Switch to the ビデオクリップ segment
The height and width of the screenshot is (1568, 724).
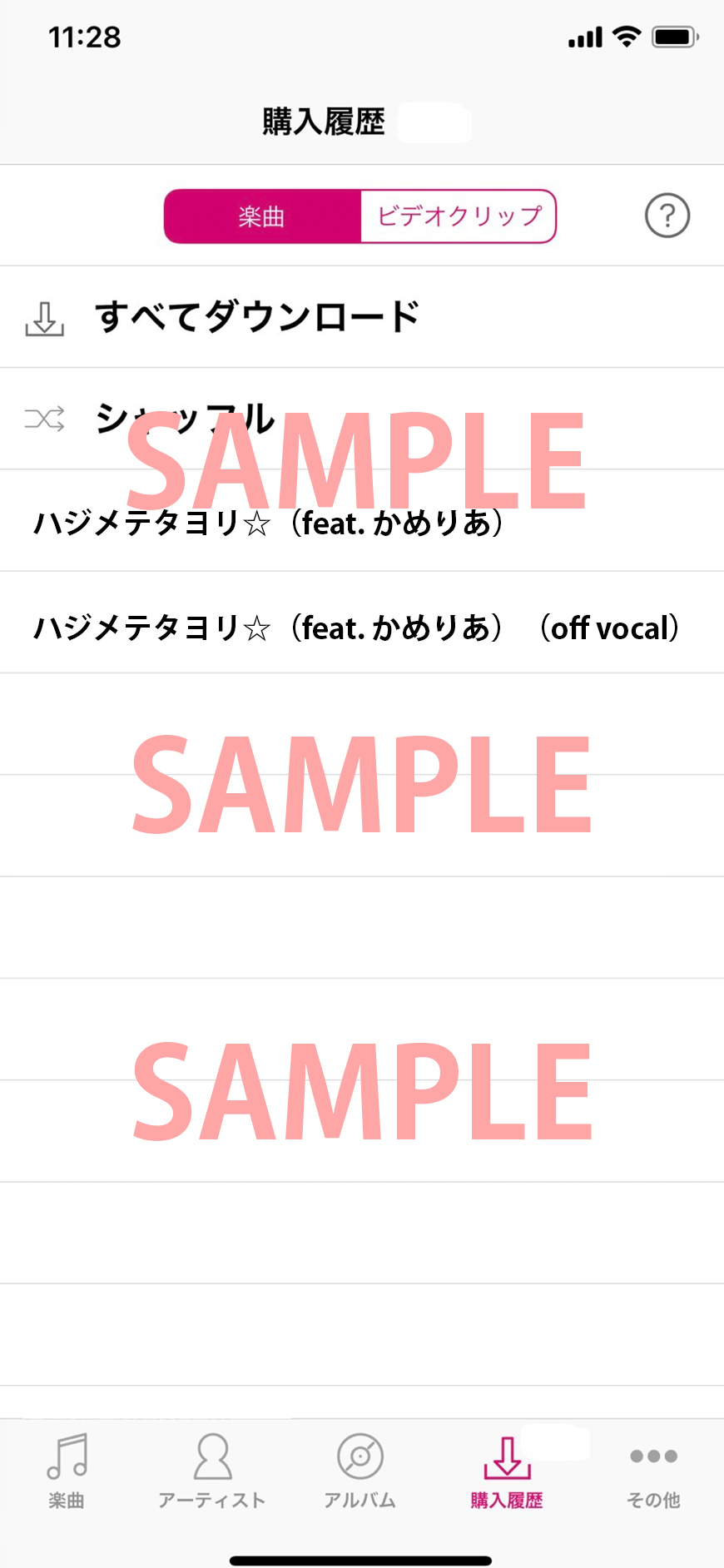(x=459, y=216)
